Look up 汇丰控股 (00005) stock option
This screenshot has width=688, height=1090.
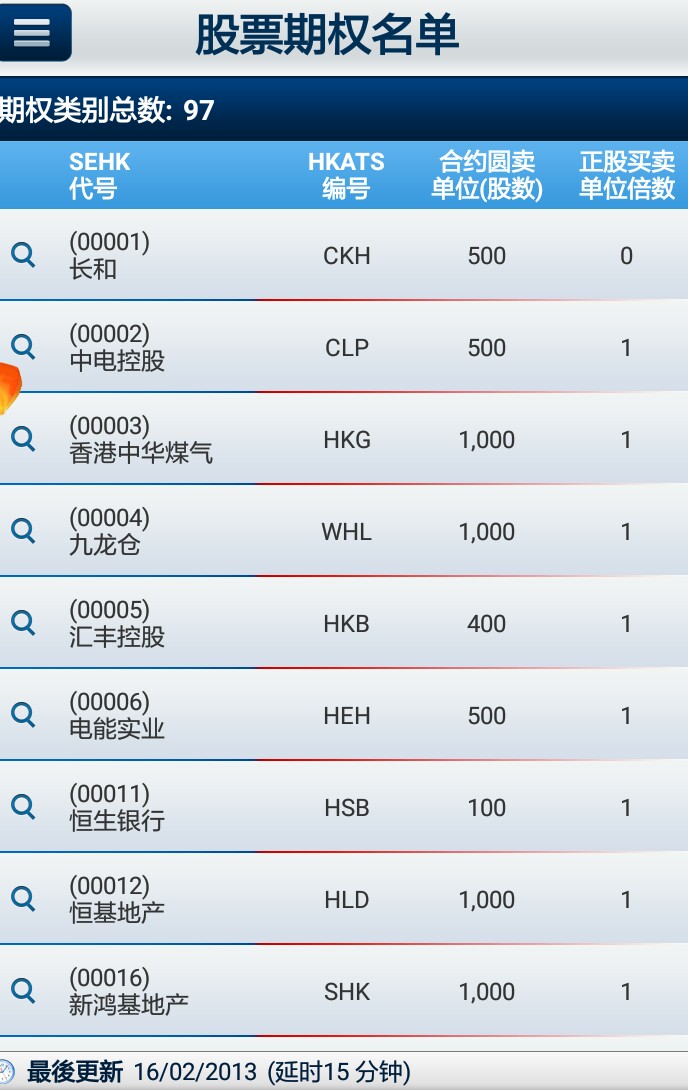pyautogui.click(x=23, y=623)
